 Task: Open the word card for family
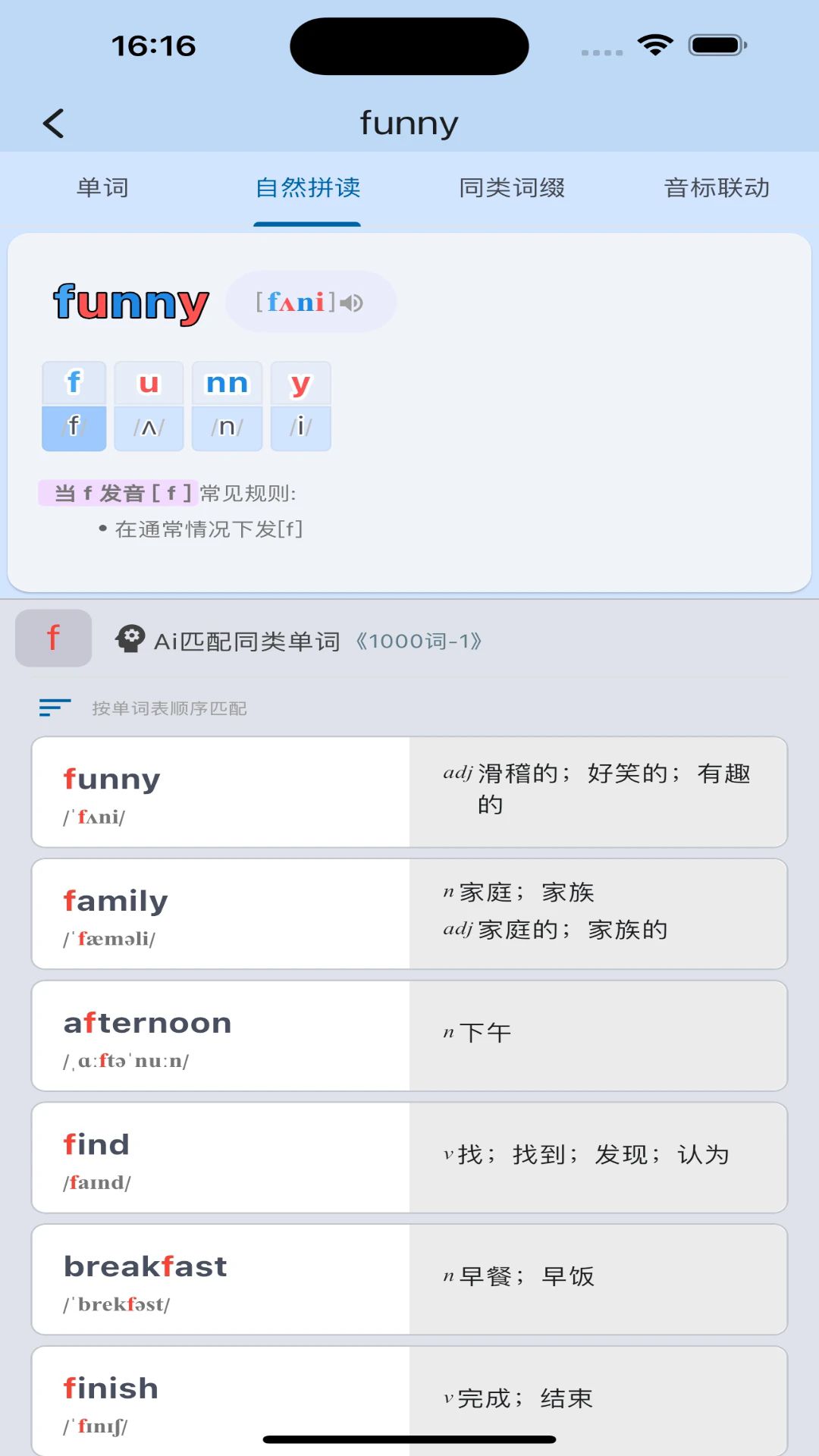(x=409, y=914)
